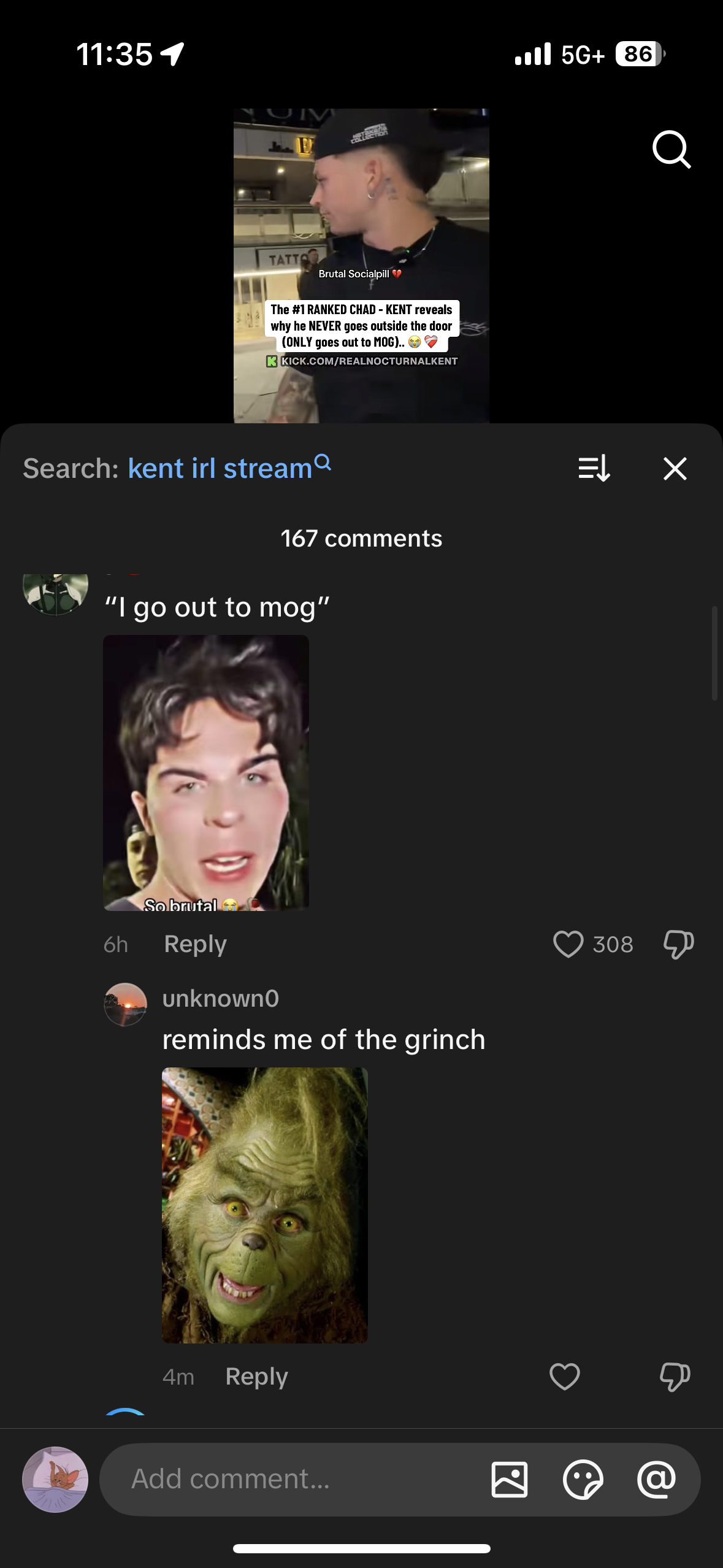The image size is (723, 1568).
Task: Close the comments panel
Action: click(x=675, y=469)
